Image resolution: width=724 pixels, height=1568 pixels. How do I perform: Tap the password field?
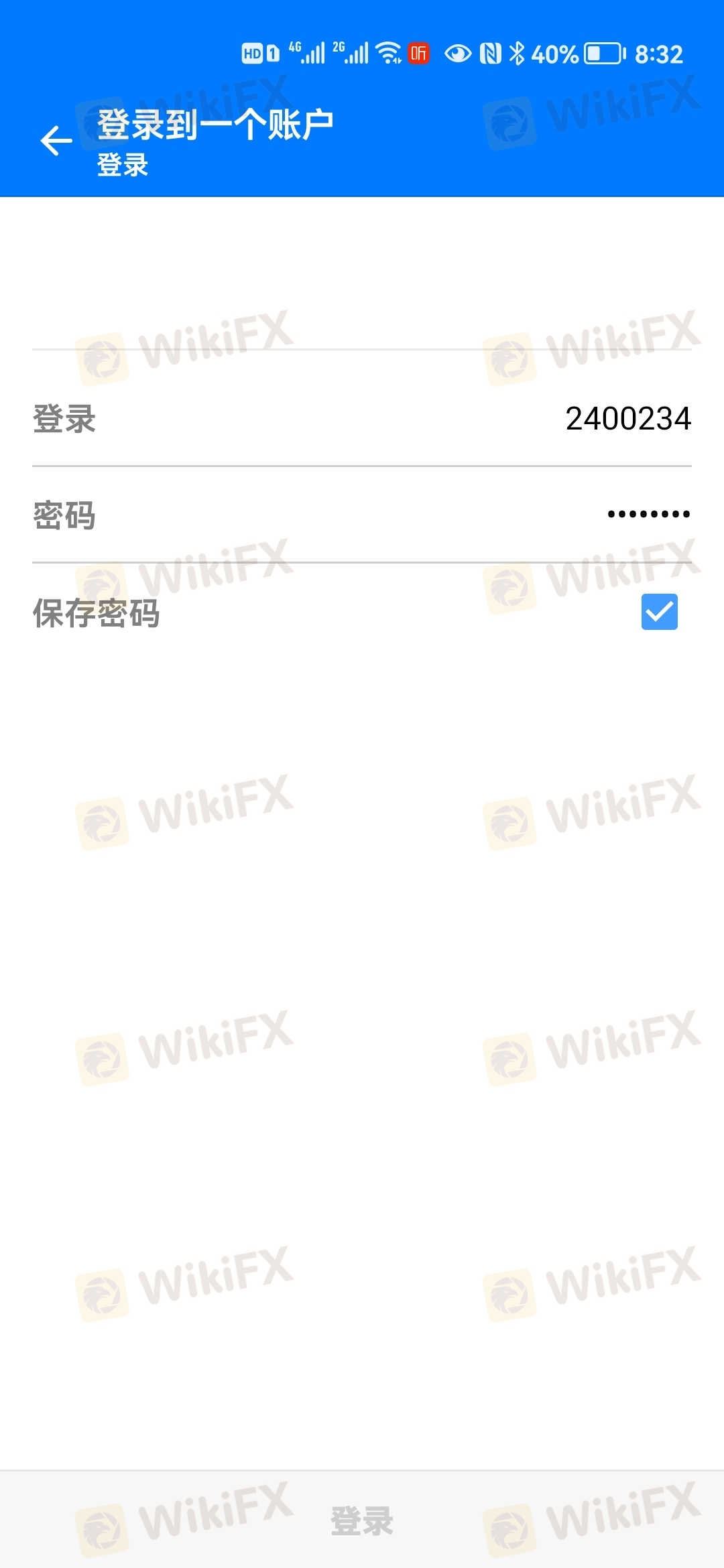(647, 515)
